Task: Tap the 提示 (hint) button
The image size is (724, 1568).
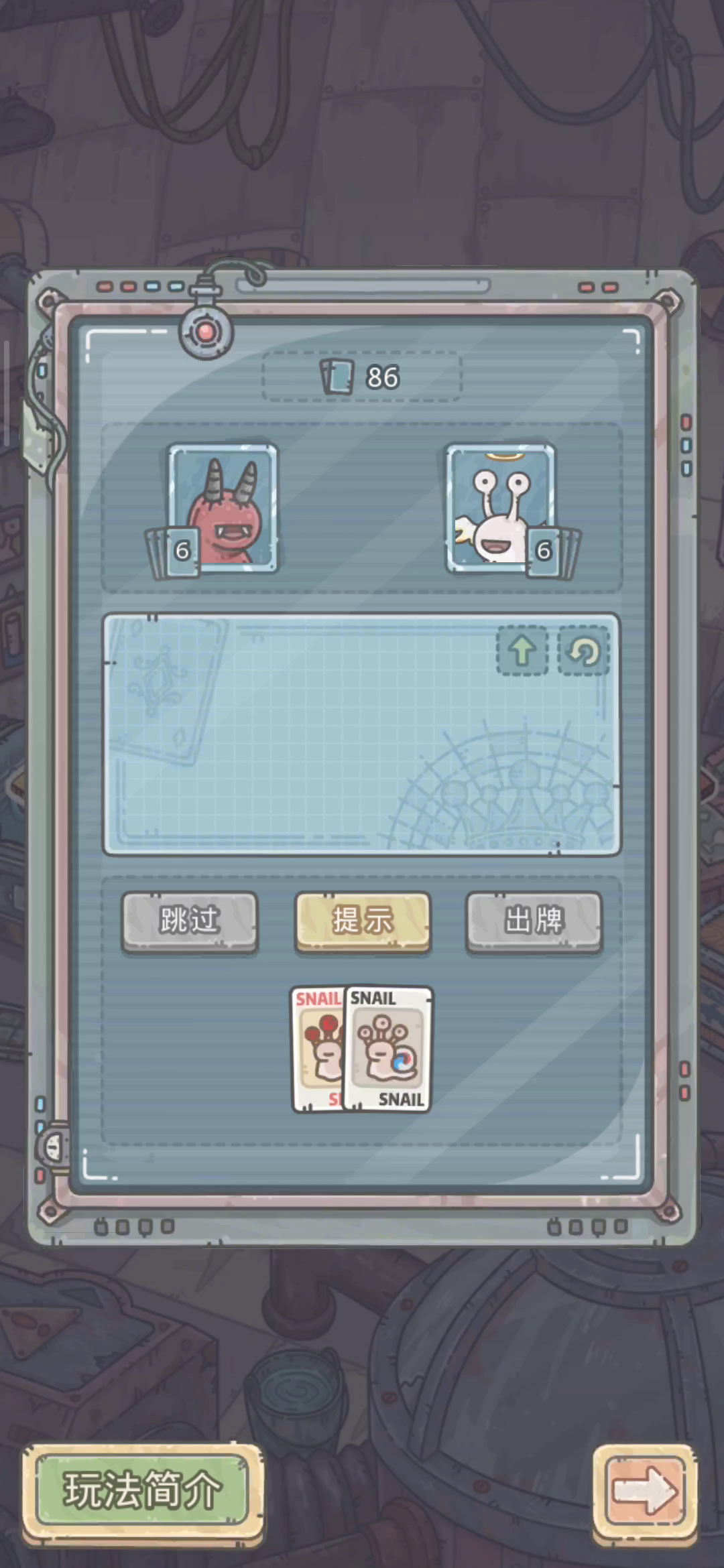Action: point(363,920)
